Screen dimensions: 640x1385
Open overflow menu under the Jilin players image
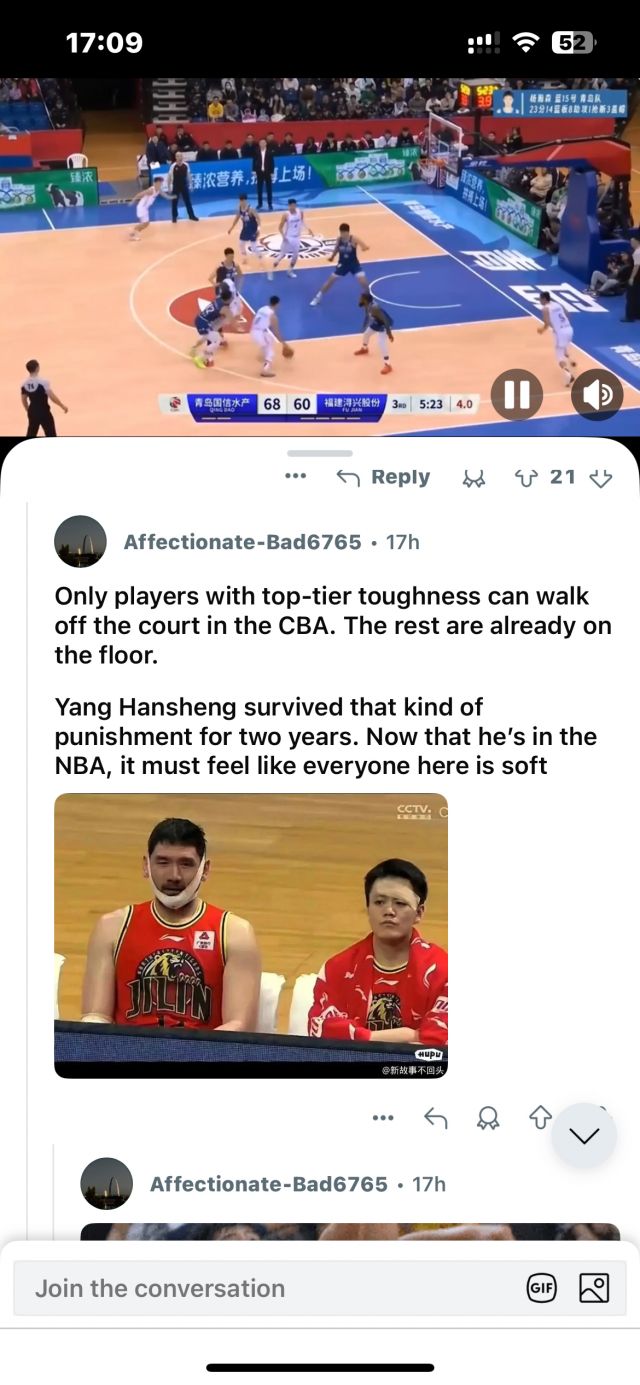point(382,1118)
